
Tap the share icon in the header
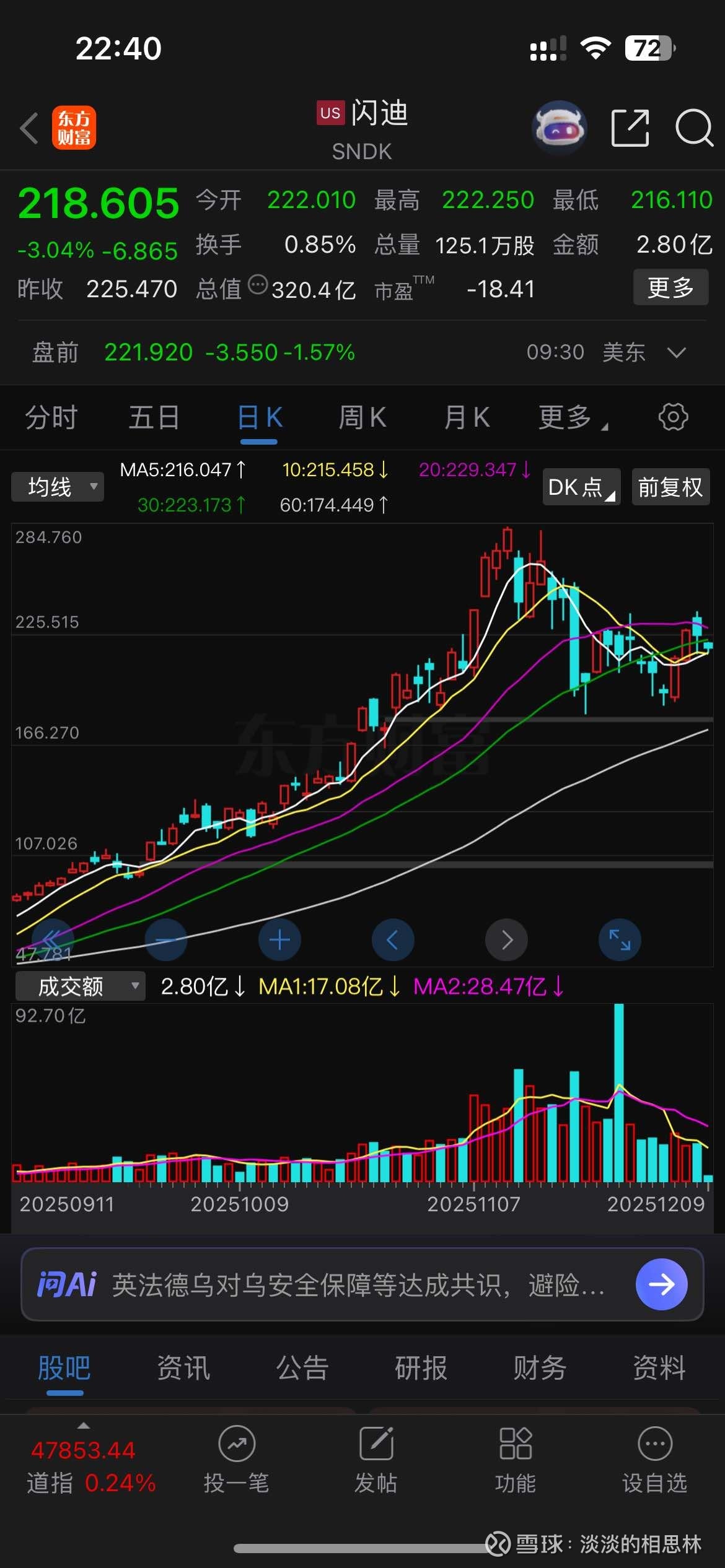point(630,127)
